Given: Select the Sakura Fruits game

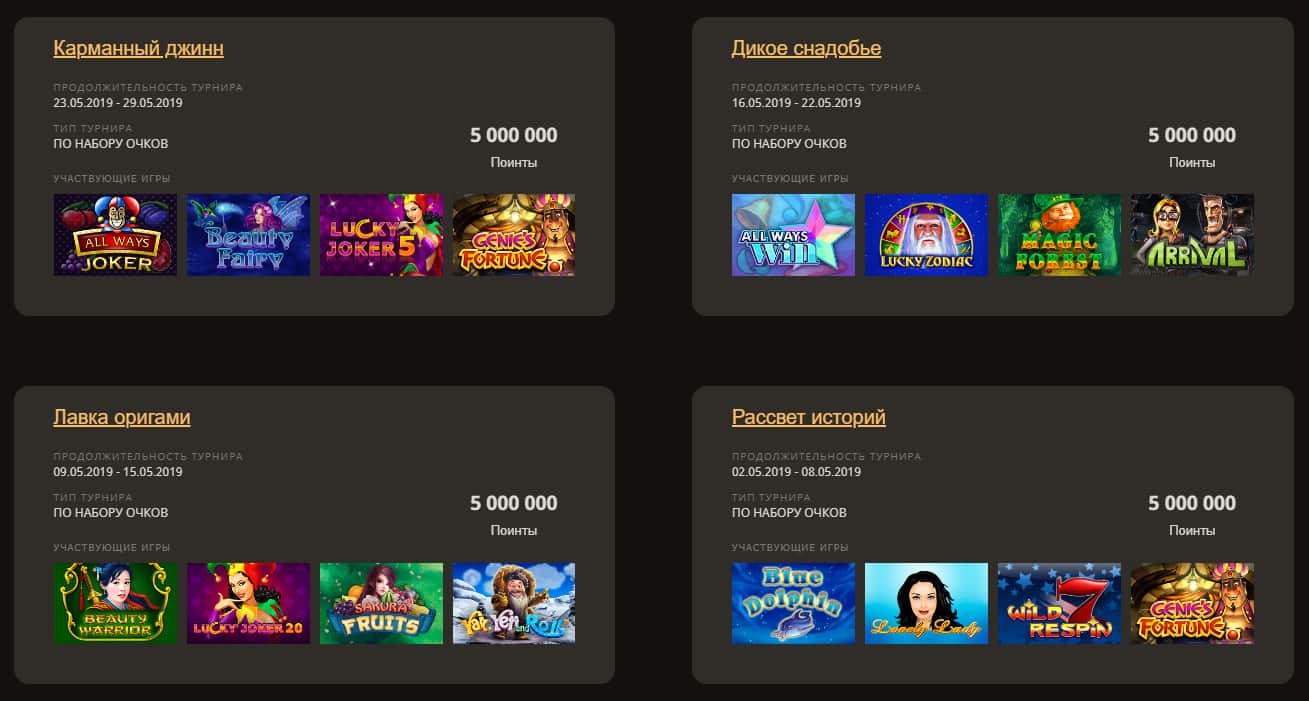Looking at the screenshot, I should [x=381, y=603].
